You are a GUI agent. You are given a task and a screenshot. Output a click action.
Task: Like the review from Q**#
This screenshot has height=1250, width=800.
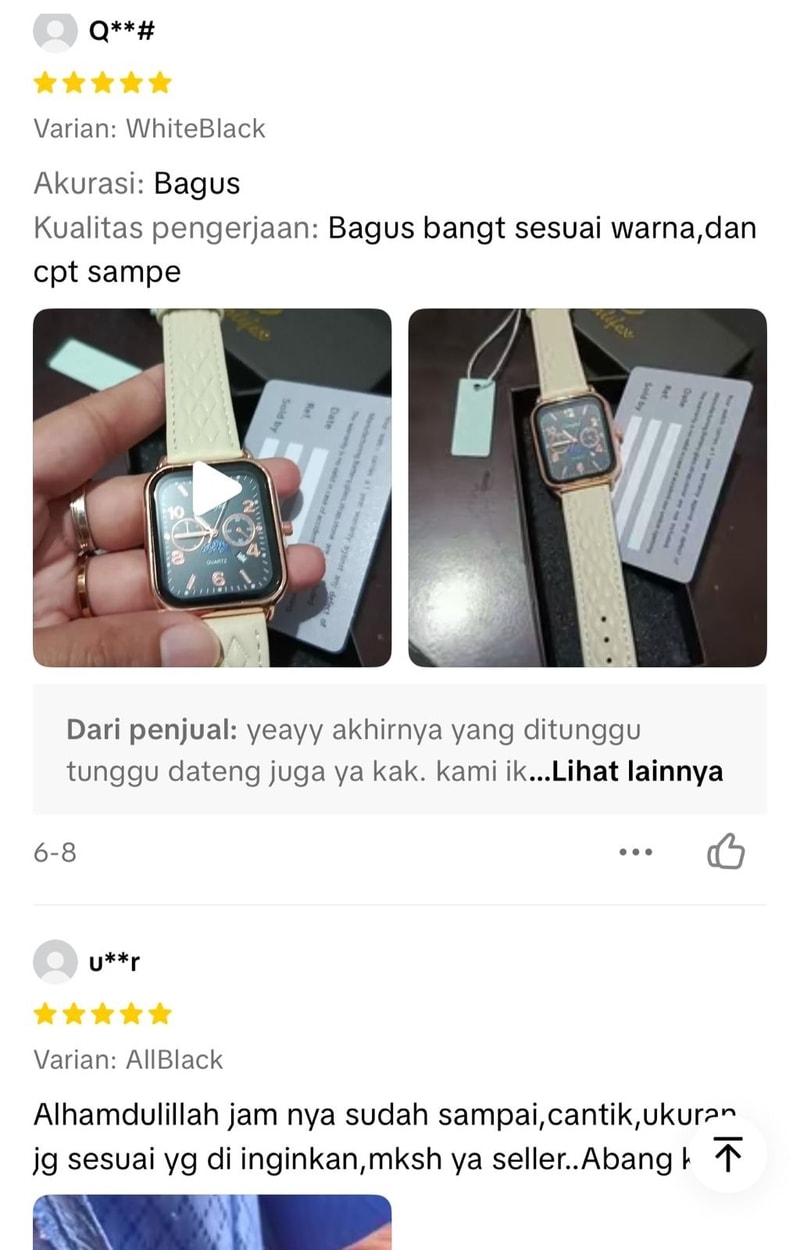[726, 852]
